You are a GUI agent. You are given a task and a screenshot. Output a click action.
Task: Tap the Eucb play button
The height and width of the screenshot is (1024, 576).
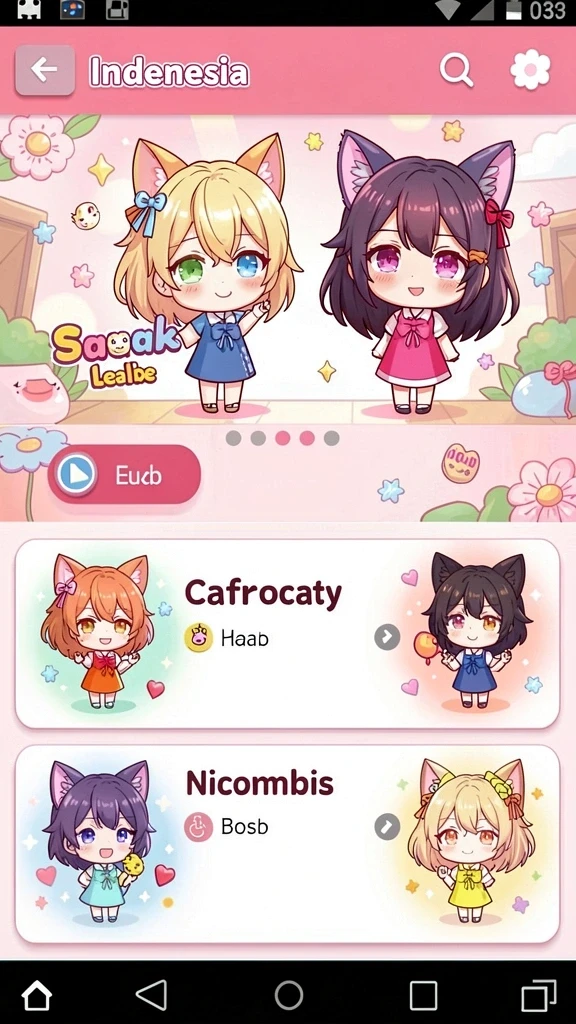[124, 475]
